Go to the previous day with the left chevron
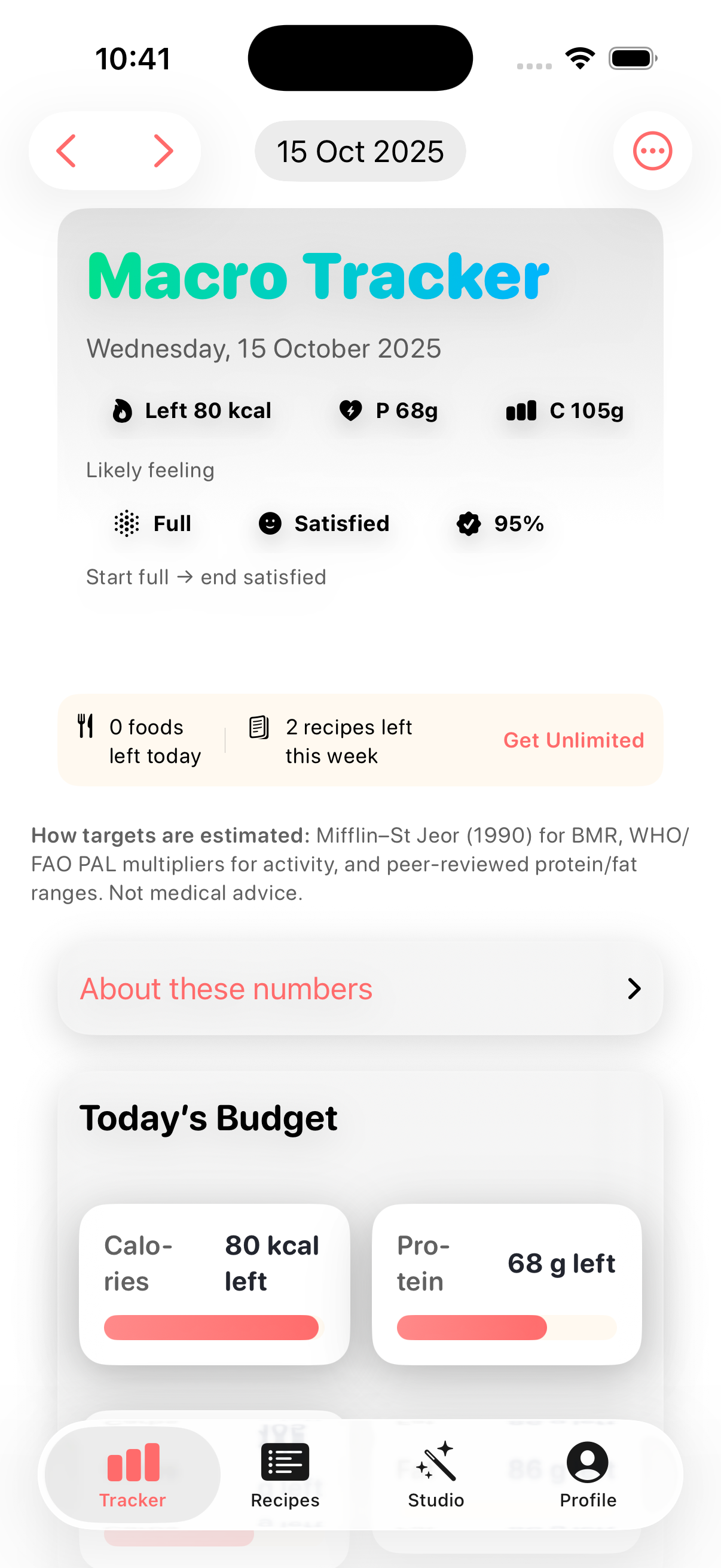 pyautogui.click(x=68, y=151)
